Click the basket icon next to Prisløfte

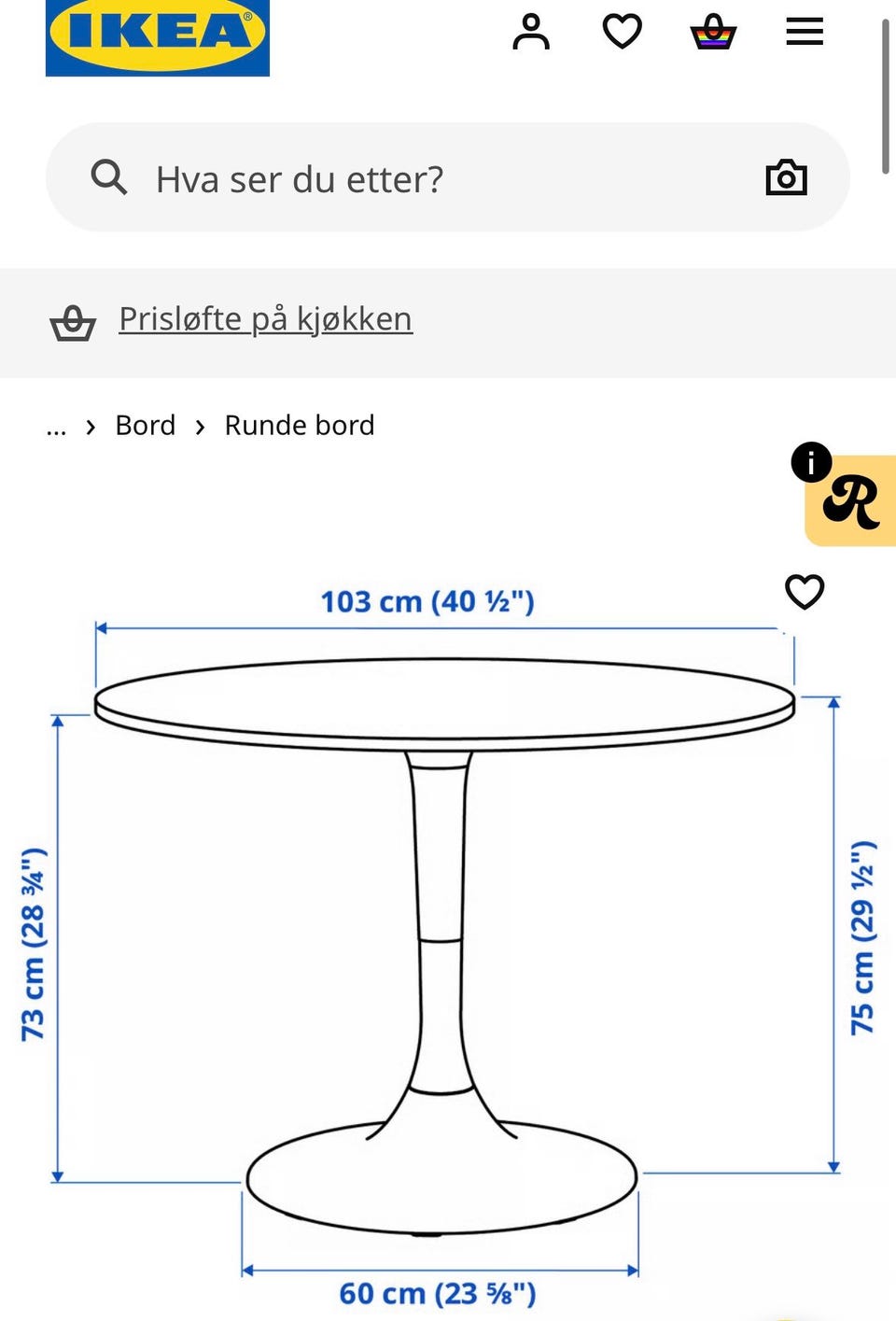(x=74, y=323)
